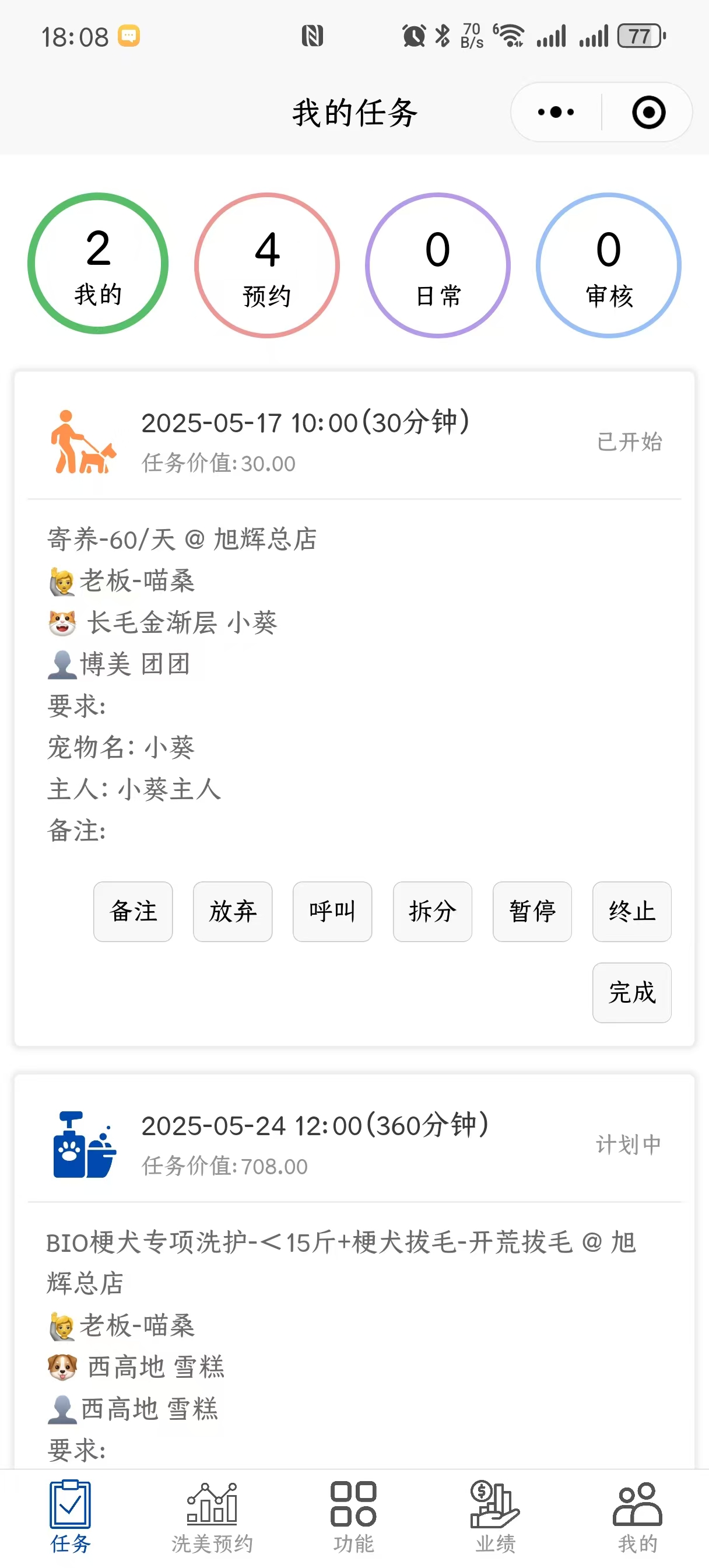
Task: Mark the boarding task as 完成
Action: pos(631,992)
